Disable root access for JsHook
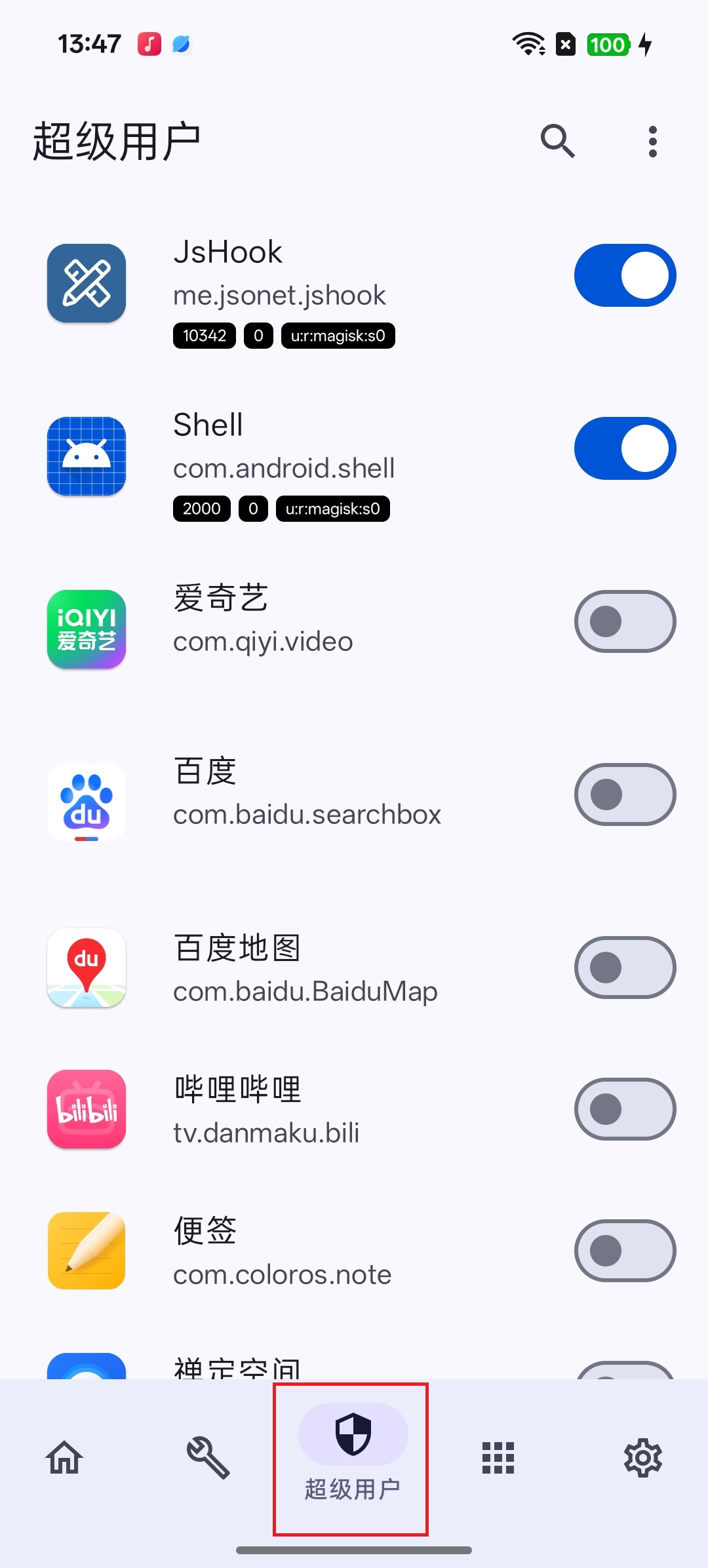708x1568 pixels. coord(623,275)
